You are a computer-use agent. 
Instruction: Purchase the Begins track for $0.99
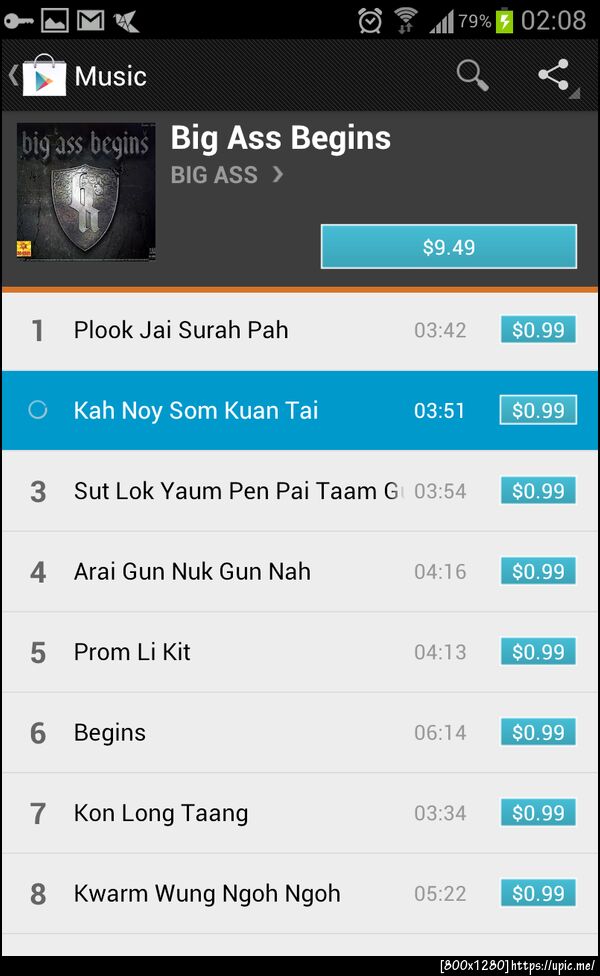pos(538,732)
